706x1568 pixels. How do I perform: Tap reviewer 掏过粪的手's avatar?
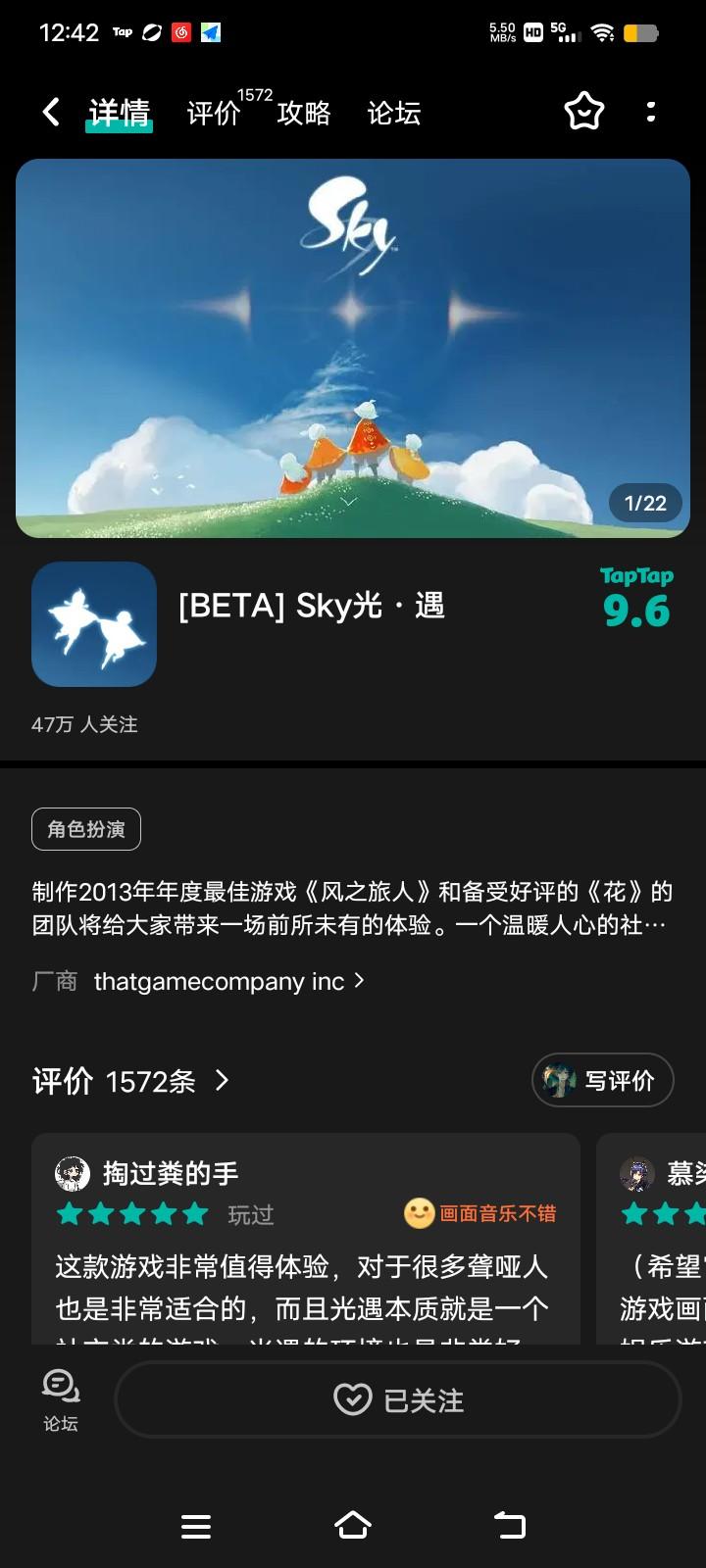point(71,1174)
